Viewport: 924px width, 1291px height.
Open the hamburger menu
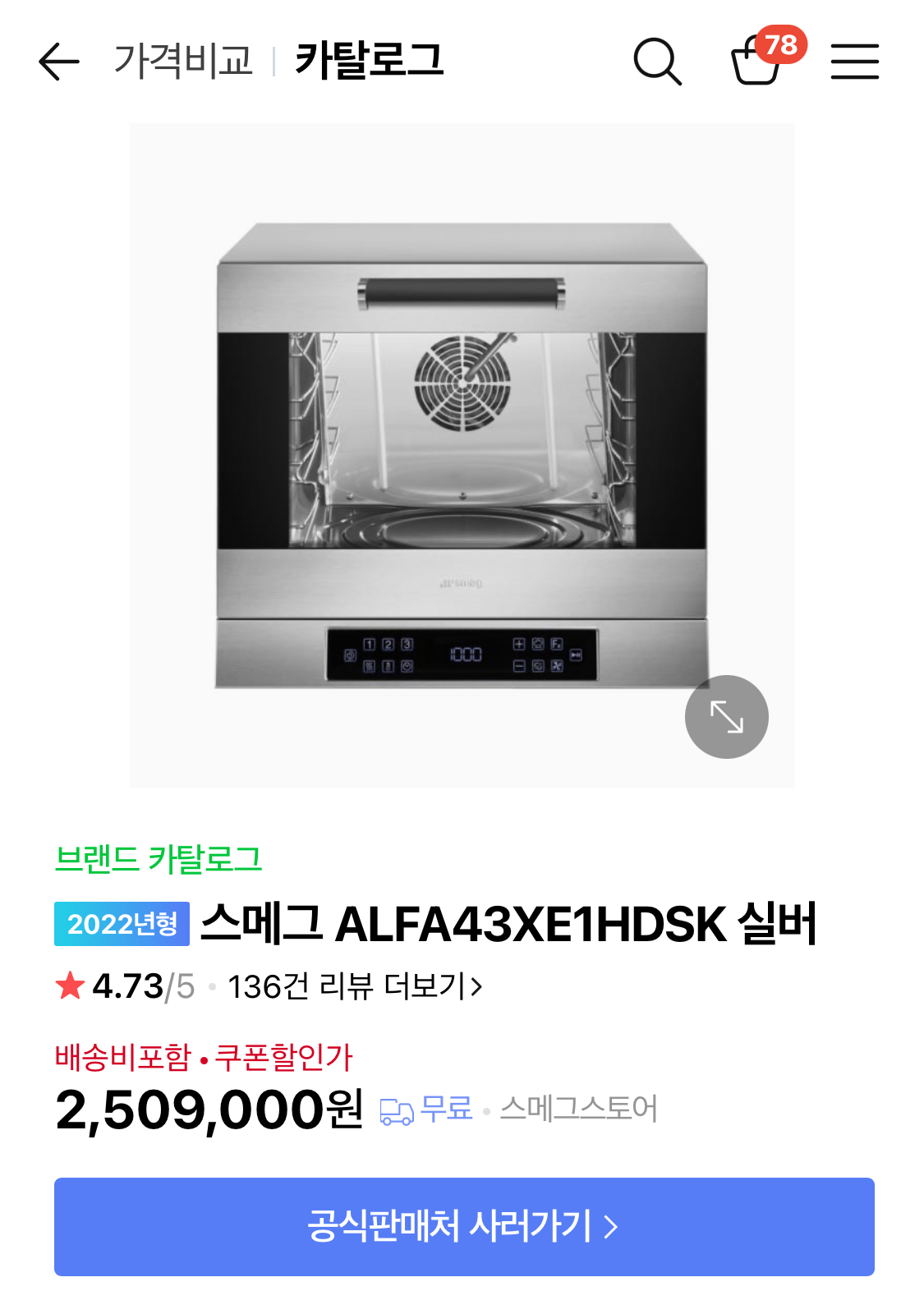[854, 62]
